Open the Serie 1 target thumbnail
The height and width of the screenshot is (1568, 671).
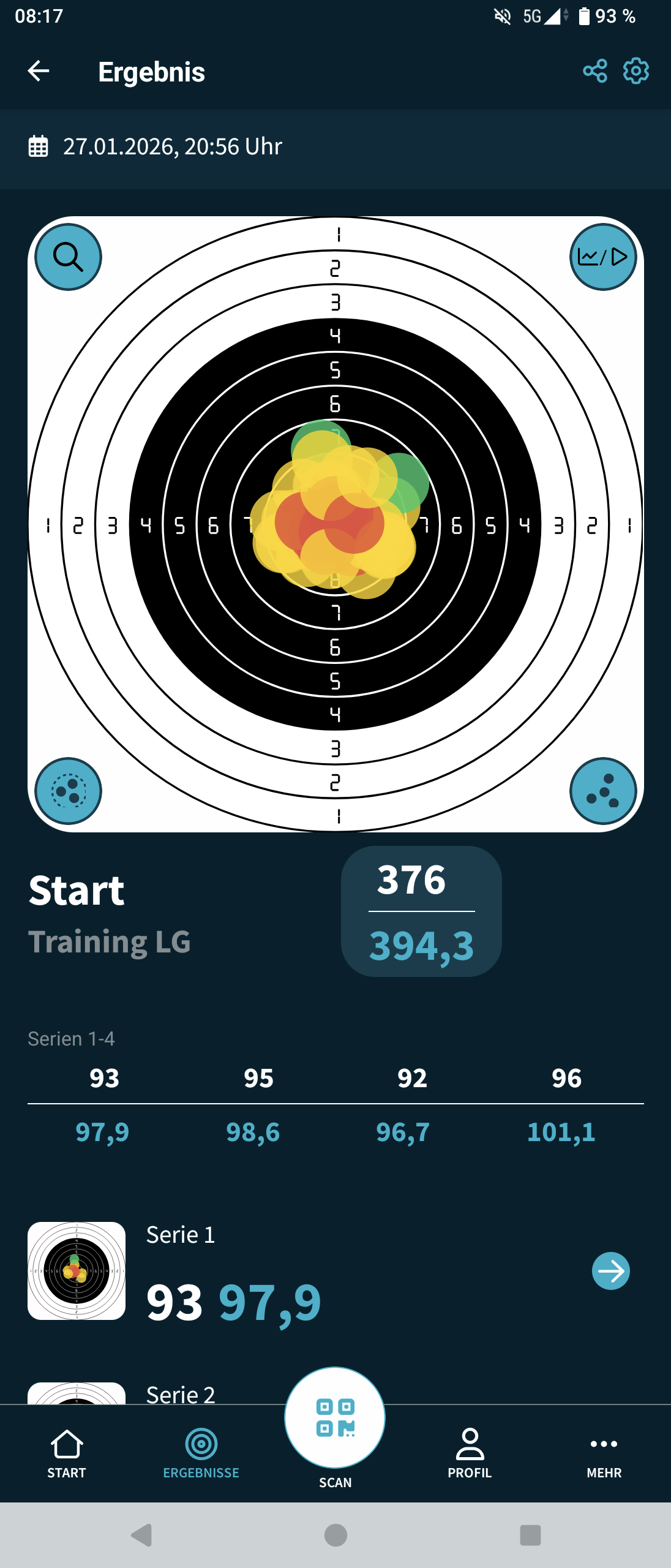tap(77, 1270)
